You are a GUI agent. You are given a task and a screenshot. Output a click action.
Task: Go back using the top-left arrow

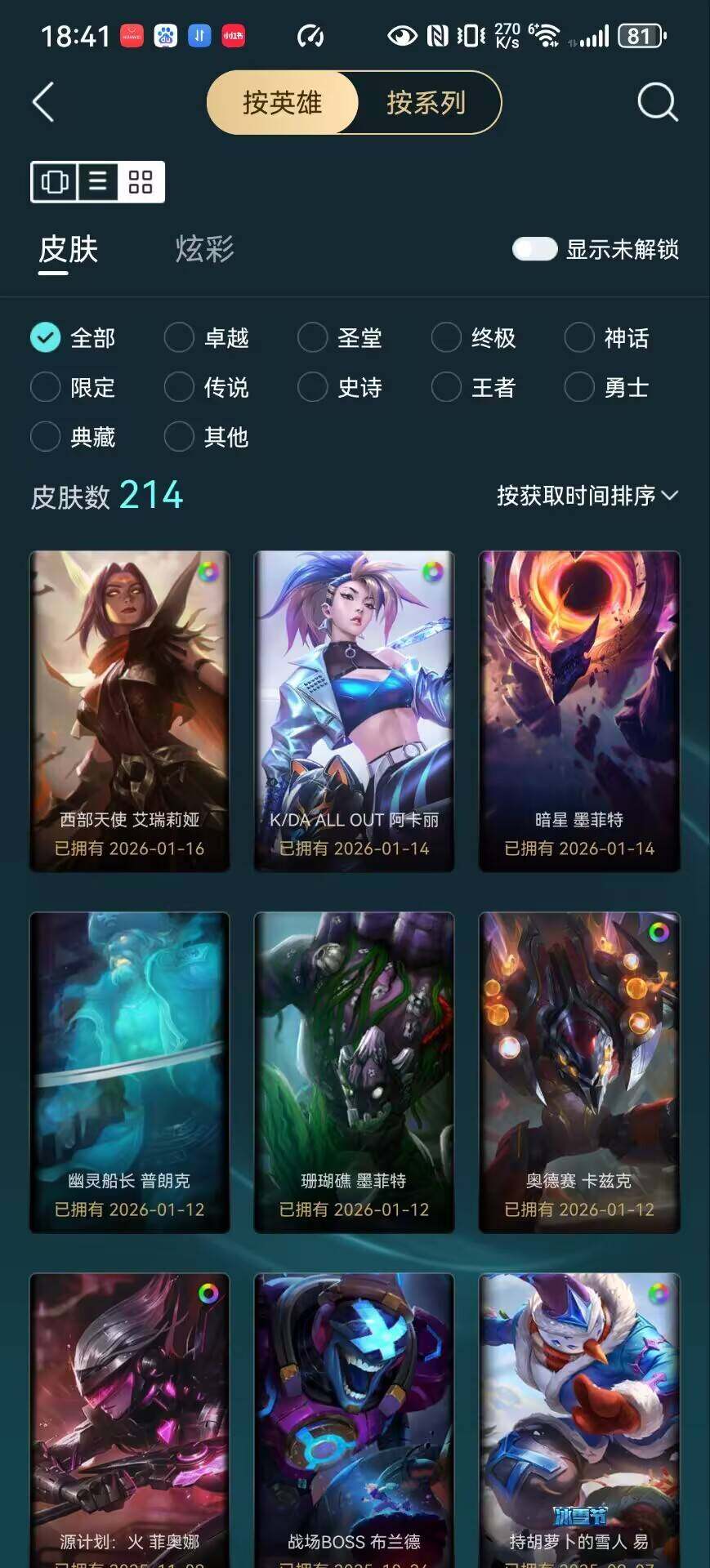tap(43, 102)
